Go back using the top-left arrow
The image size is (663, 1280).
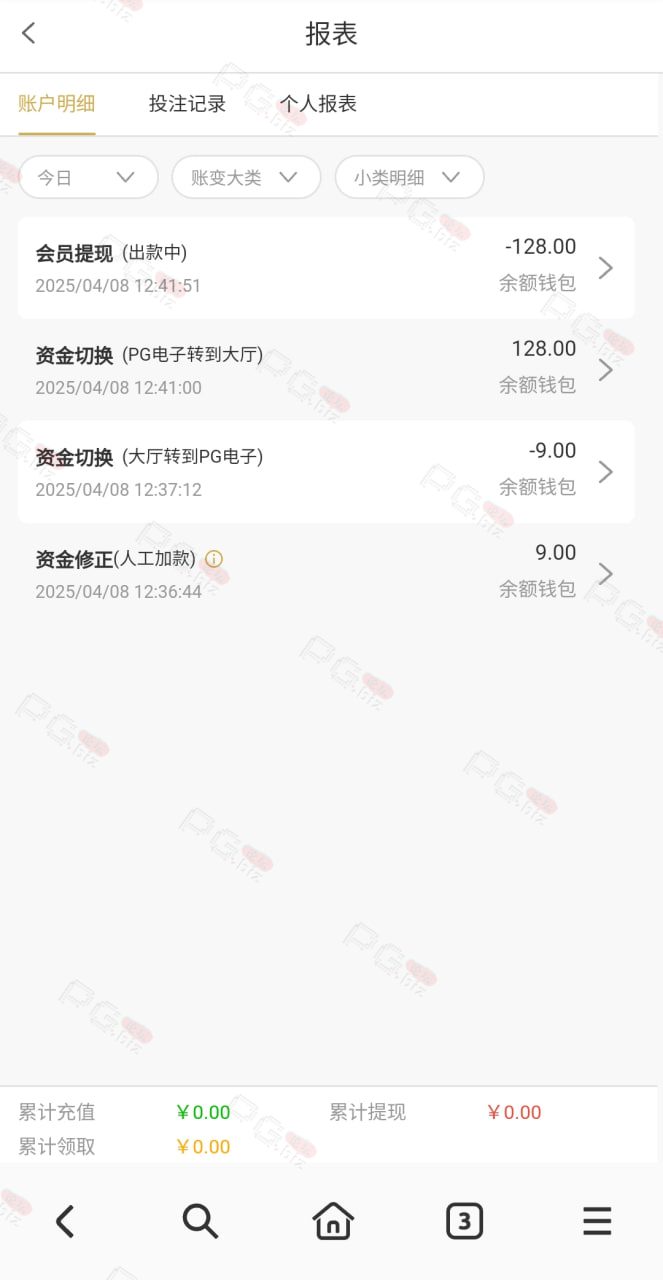28,33
